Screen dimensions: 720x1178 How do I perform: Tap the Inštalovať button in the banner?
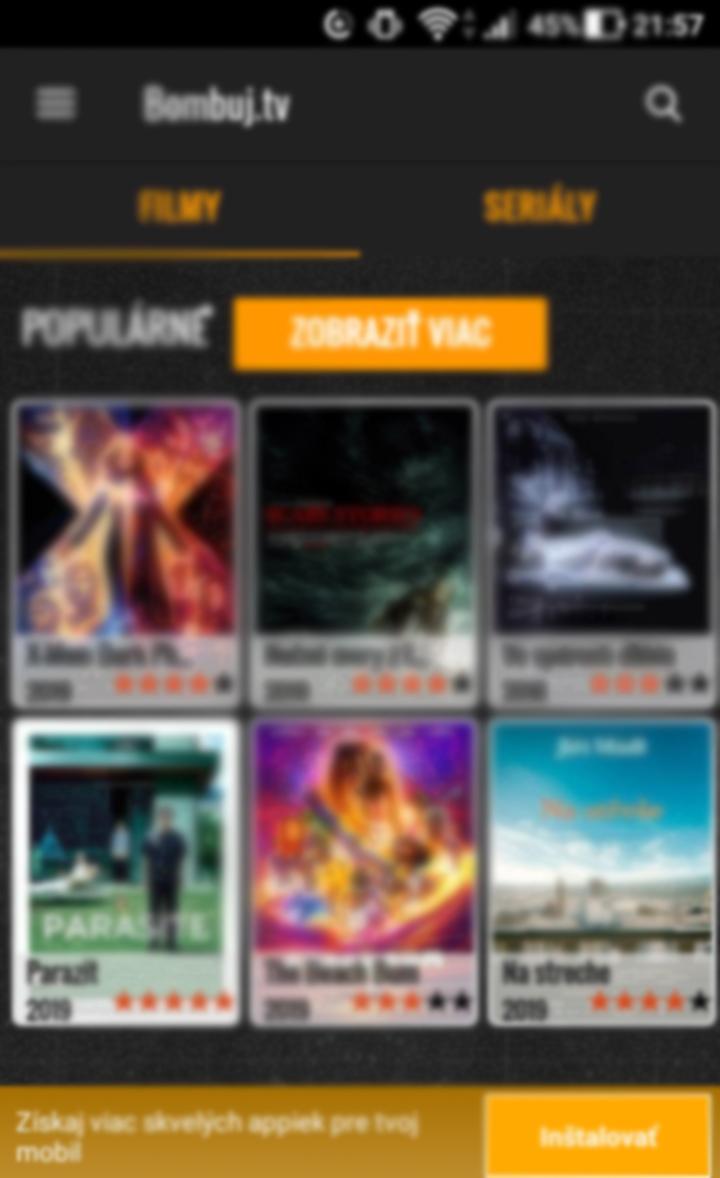tap(598, 1136)
